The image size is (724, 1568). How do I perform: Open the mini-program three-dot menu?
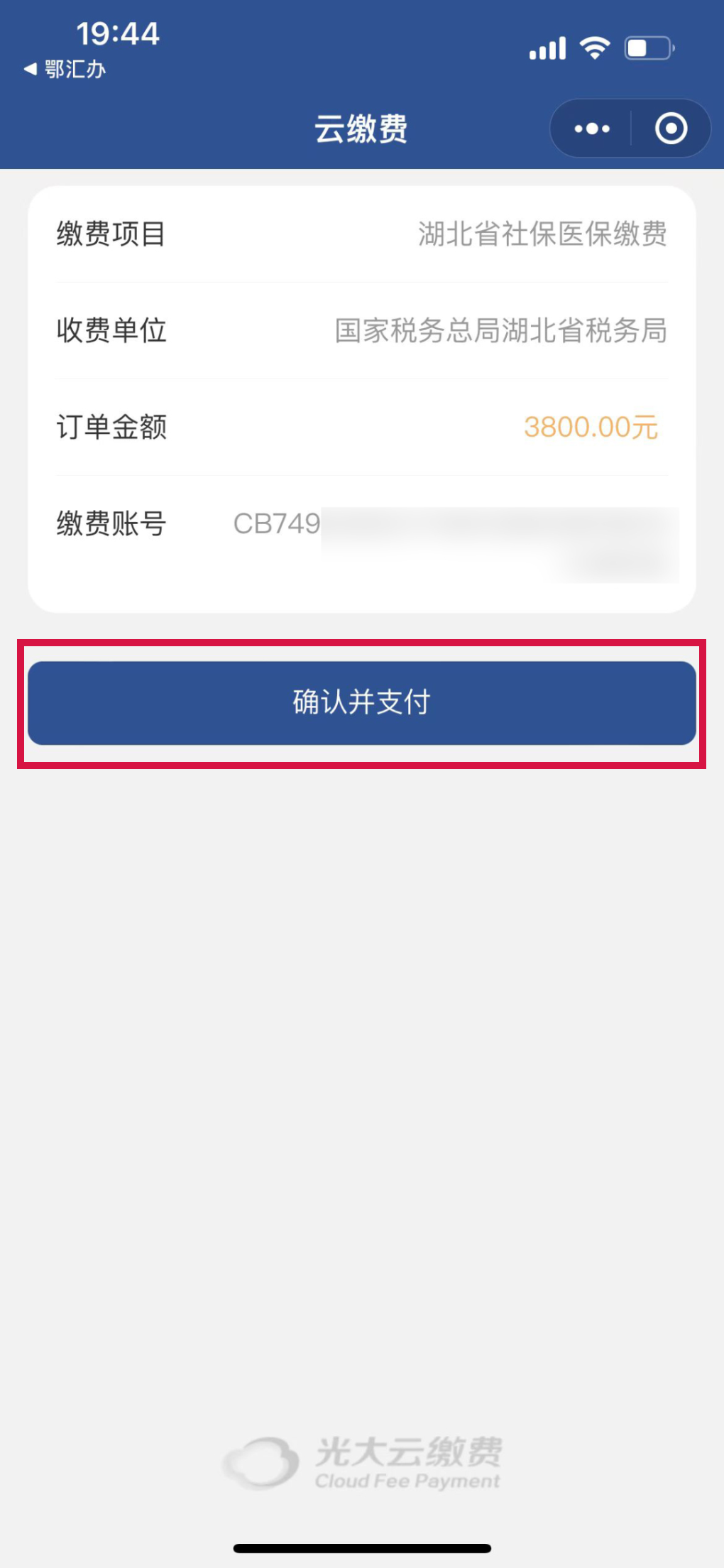click(x=591, y=129)
